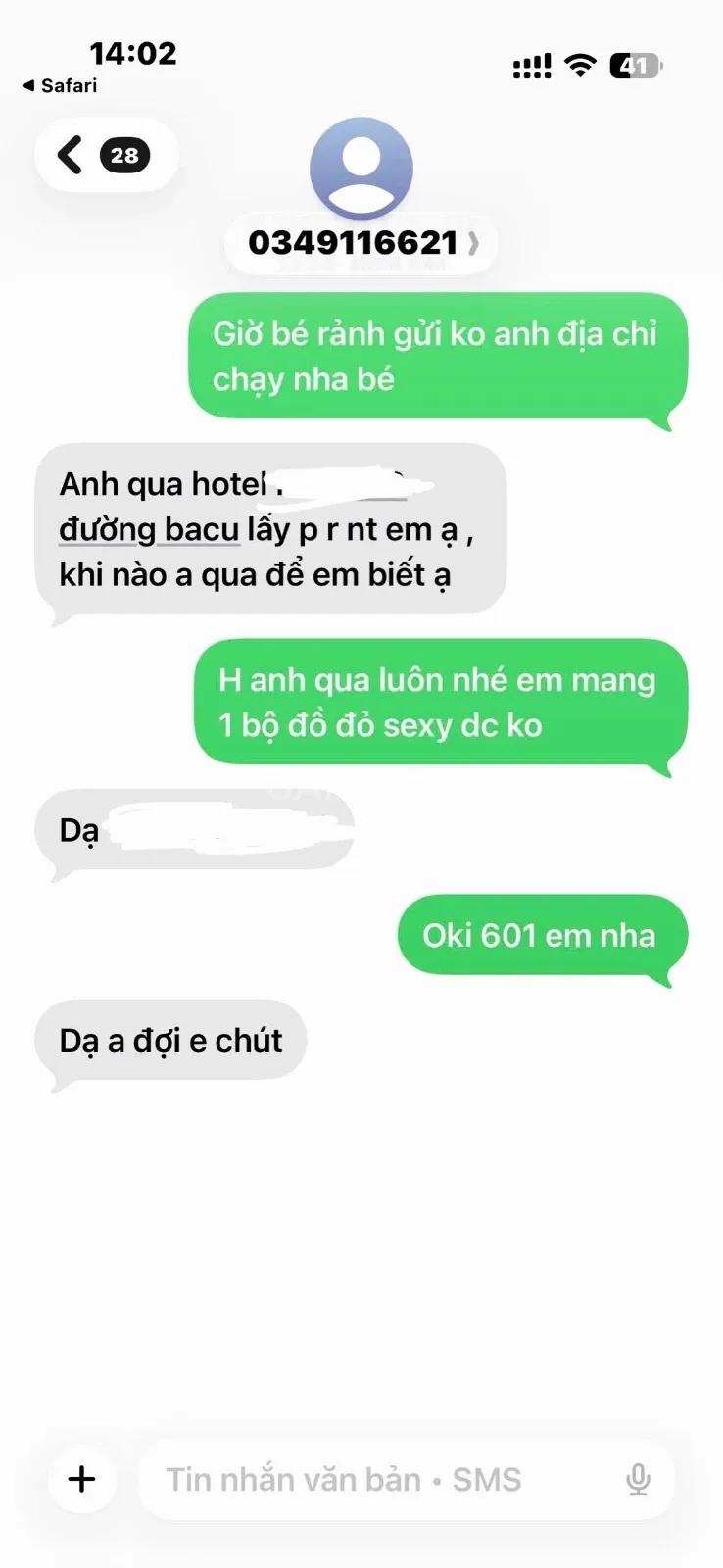
Task: Tap the plus attachment button
Action: [82, 1479]
